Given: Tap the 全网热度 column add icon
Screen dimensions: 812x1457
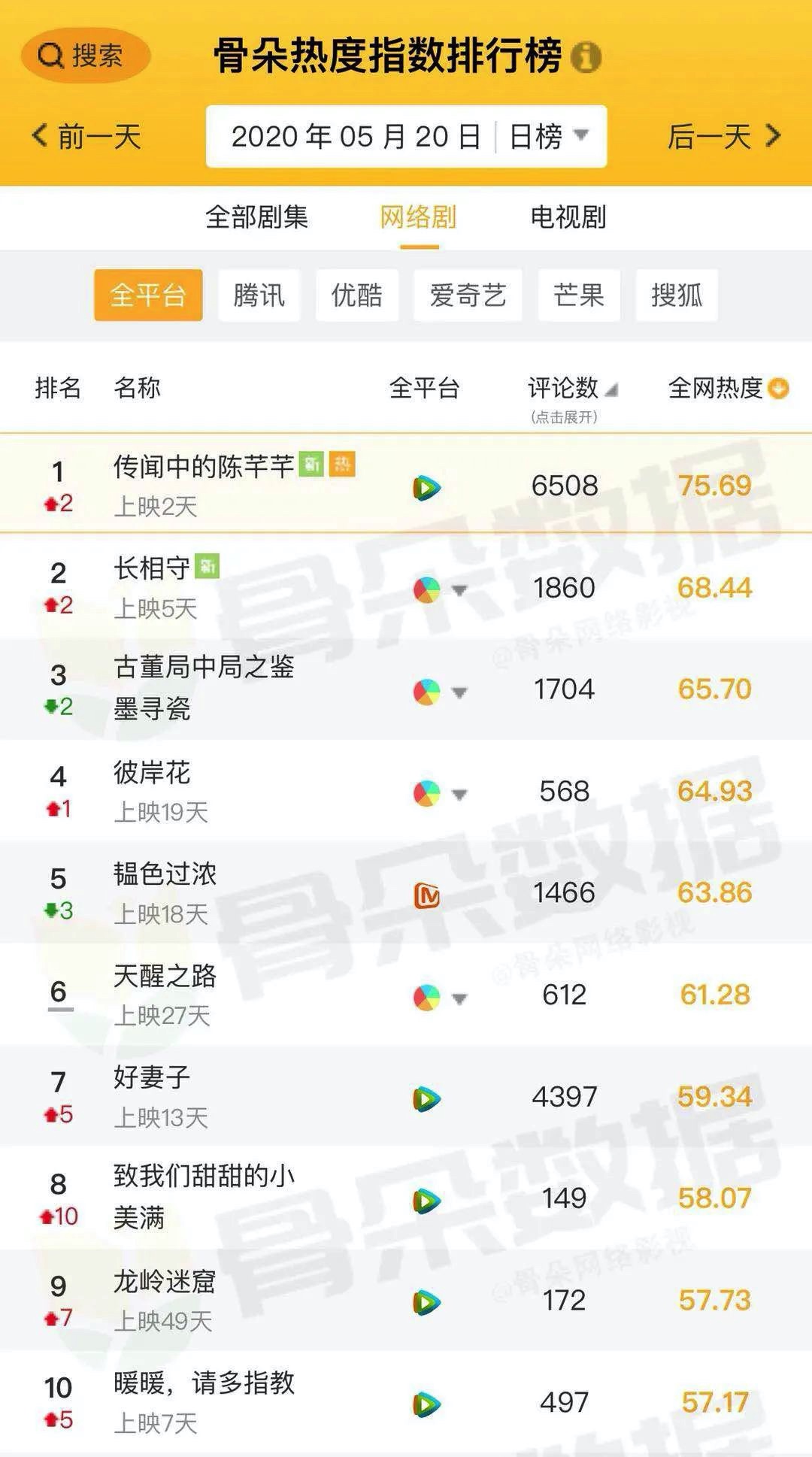Looking at the screenshot, I should [779, 389].
